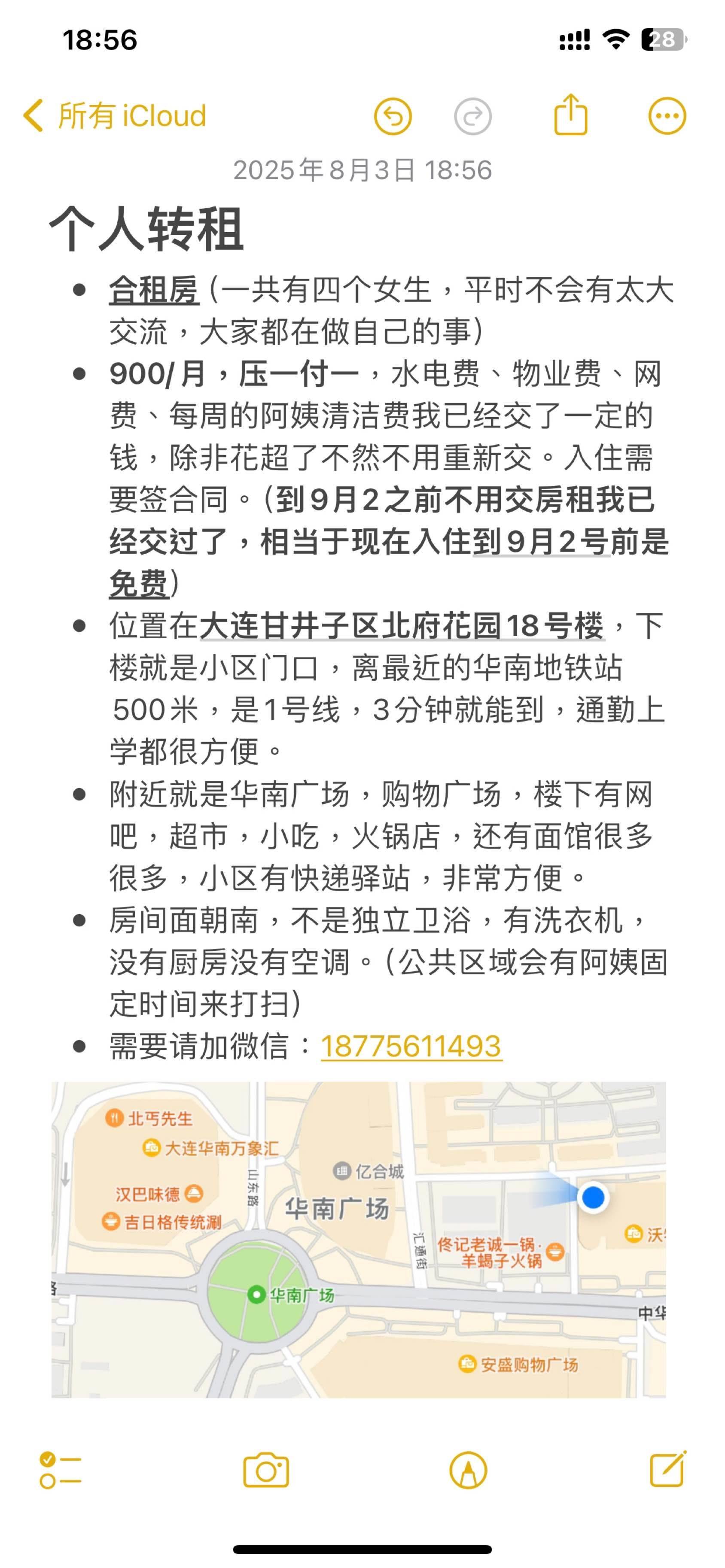Share this note

[570, 115]
